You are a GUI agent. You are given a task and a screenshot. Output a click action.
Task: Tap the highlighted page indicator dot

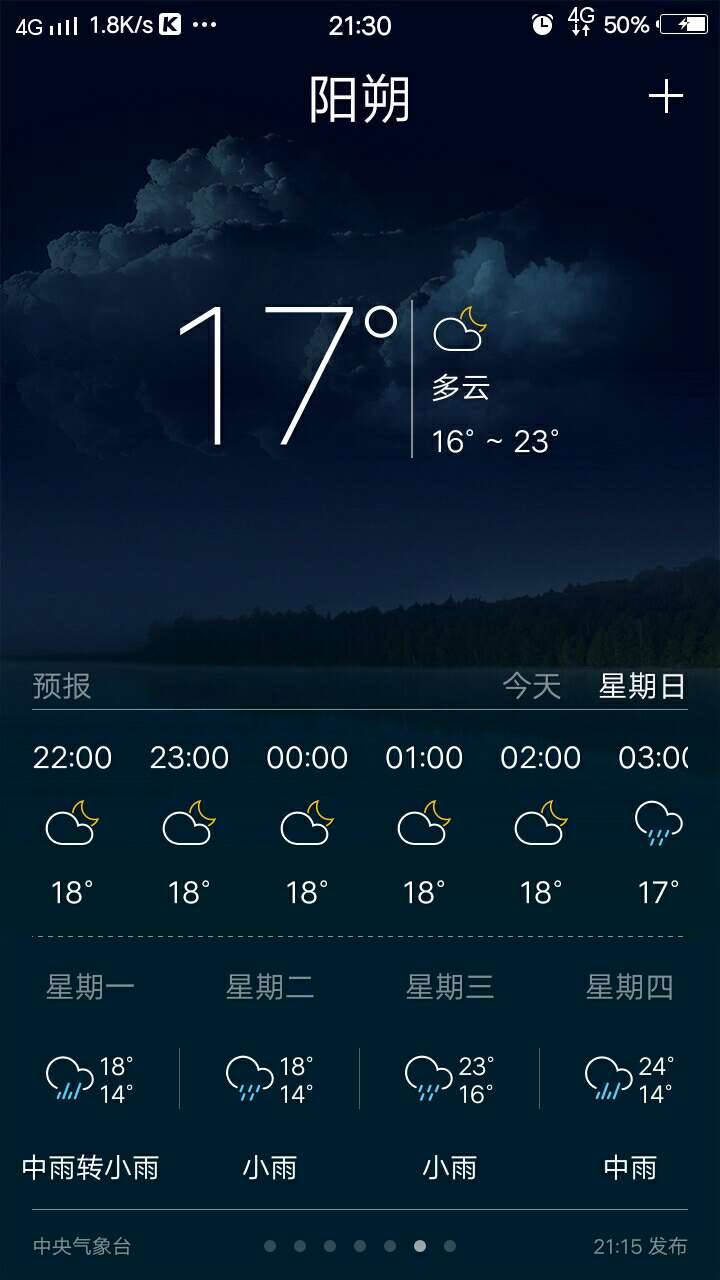(x=422, y=1247)
